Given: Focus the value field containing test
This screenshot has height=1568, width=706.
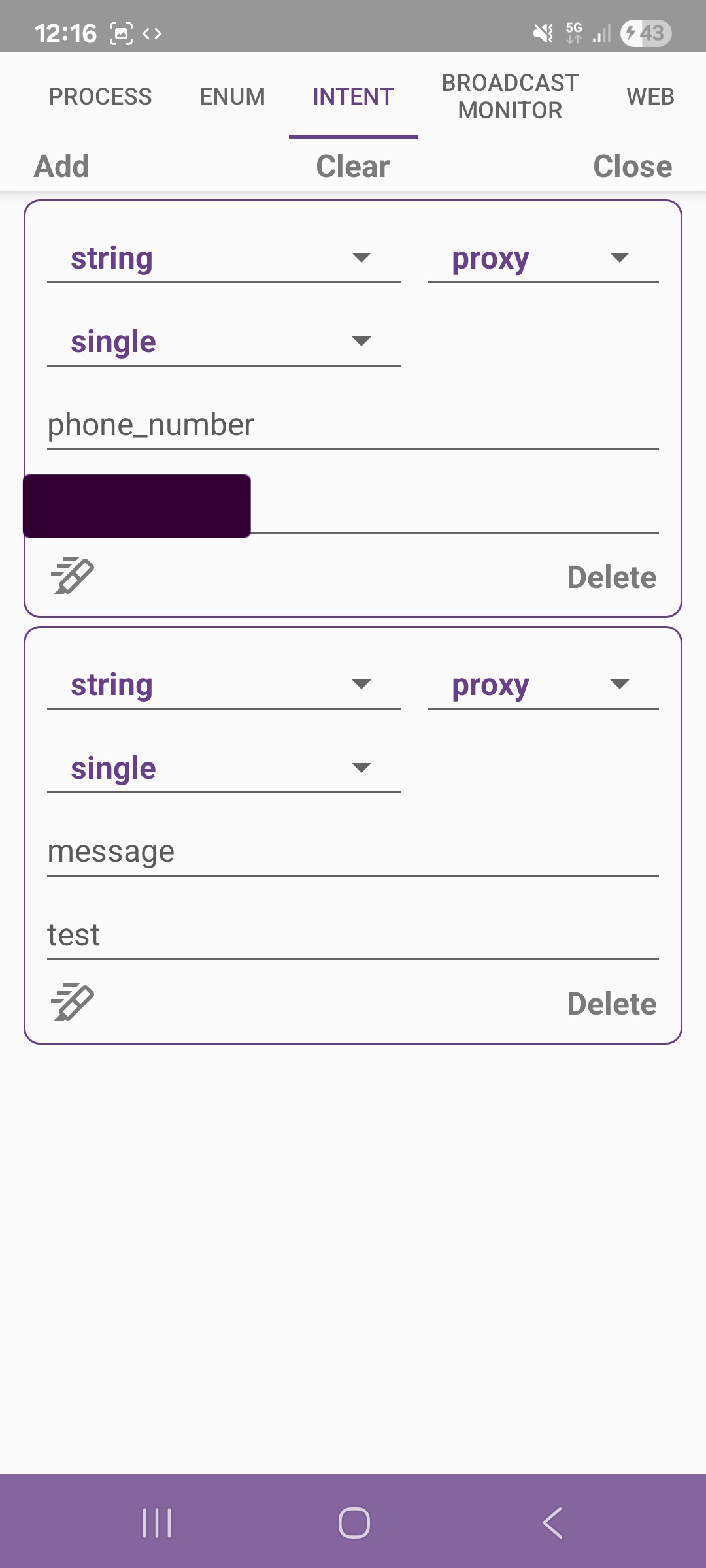Looking at the screenshot, I should click(353, 935).
